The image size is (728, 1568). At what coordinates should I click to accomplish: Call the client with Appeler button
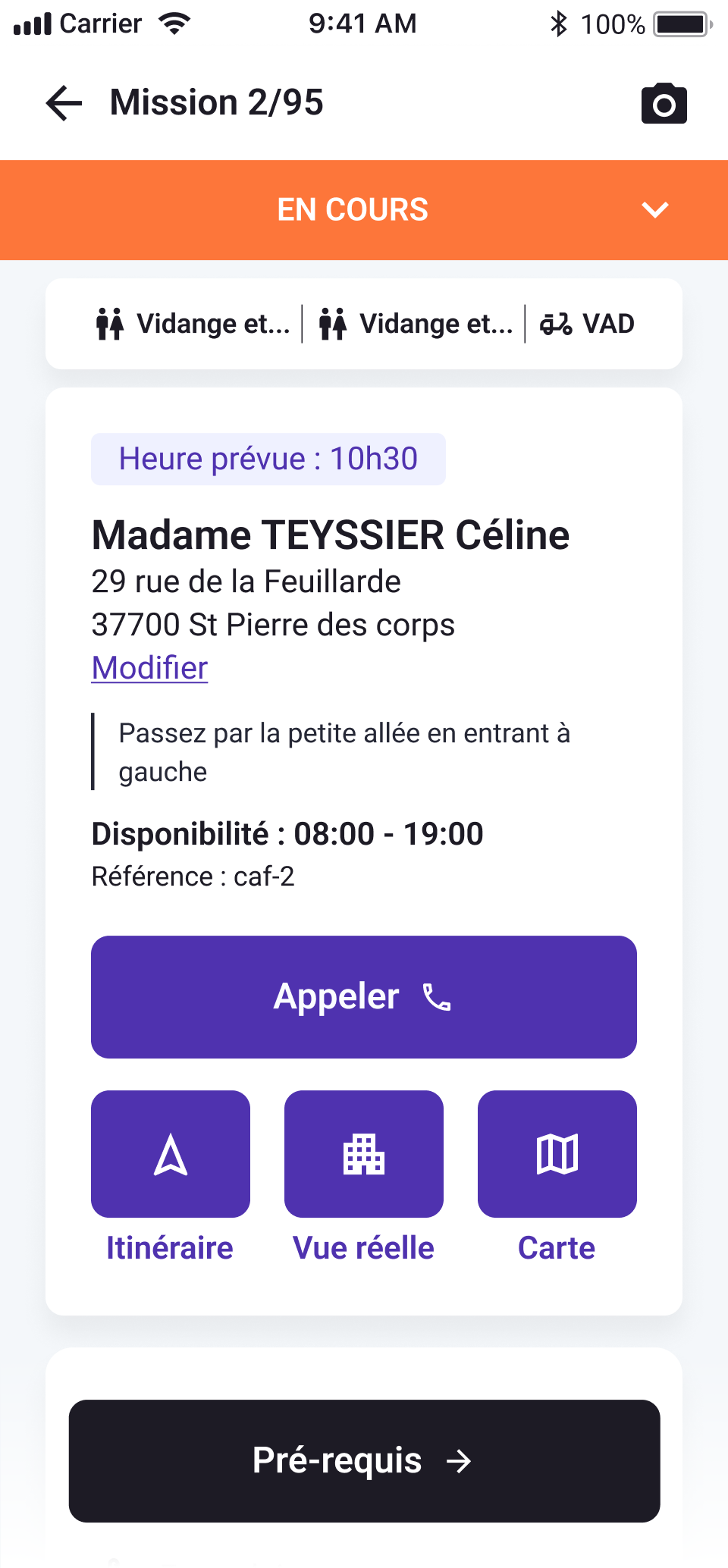(x=364, y=996)
